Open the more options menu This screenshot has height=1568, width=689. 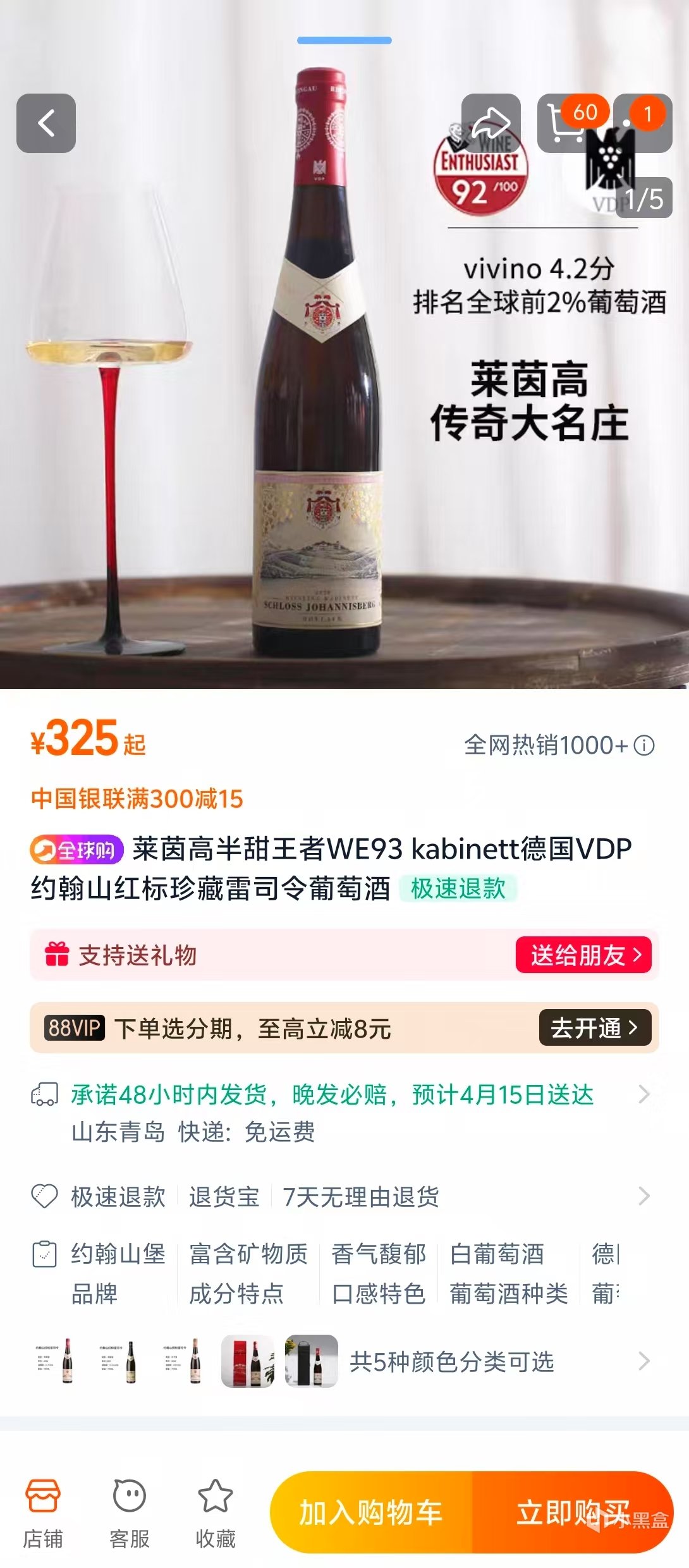click(643, 123)
